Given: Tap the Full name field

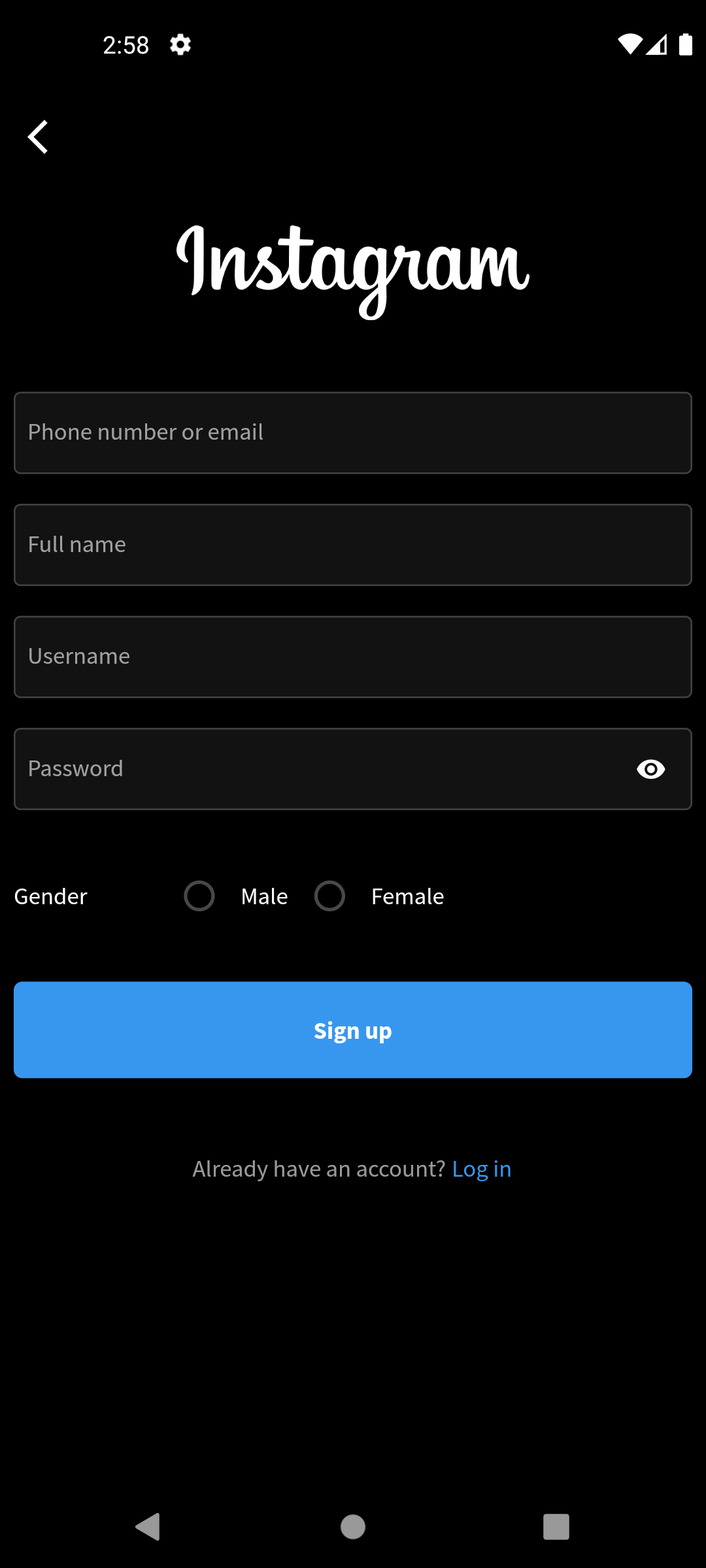Looking at the screenshot, I should click(x=353, y=544).
